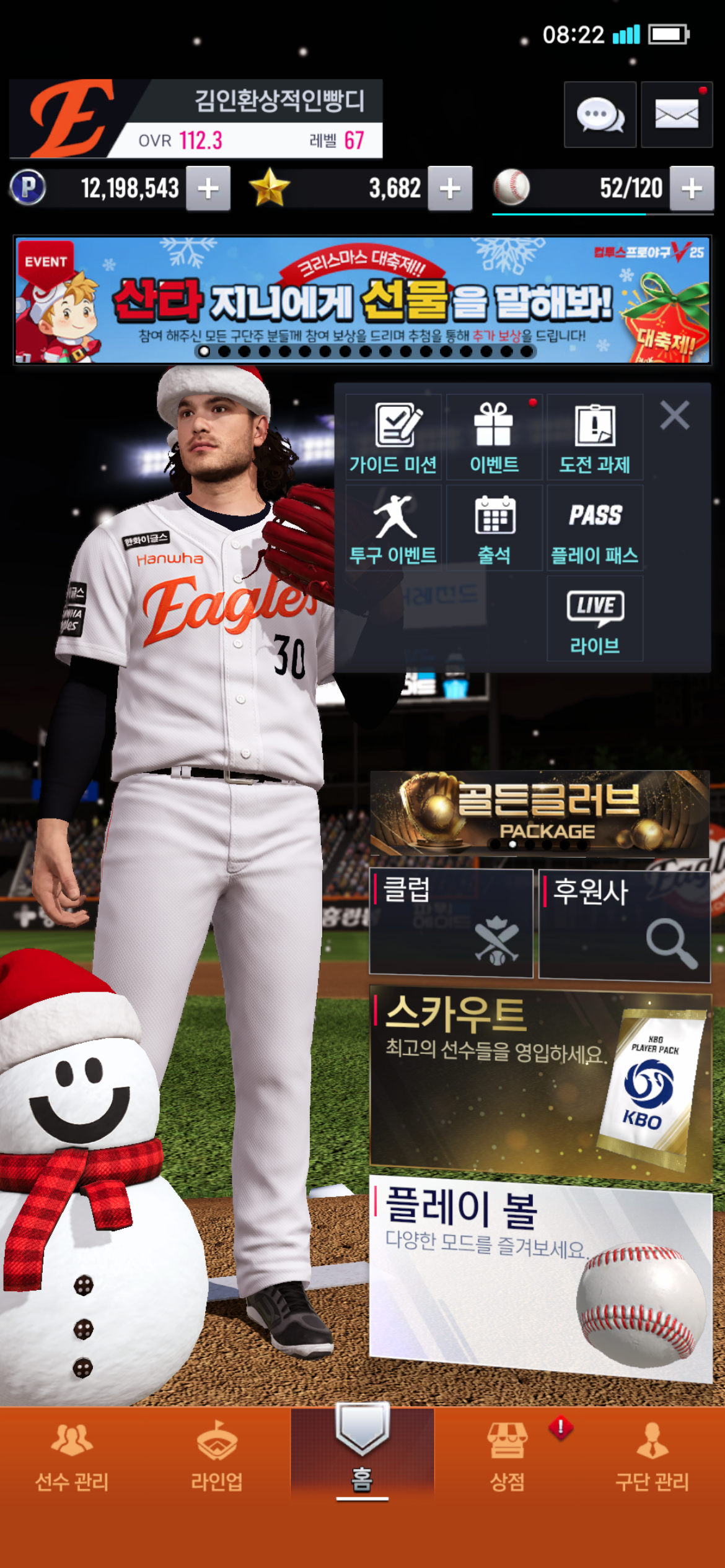Open the 클럽 tile

click(x=451, y=923)
